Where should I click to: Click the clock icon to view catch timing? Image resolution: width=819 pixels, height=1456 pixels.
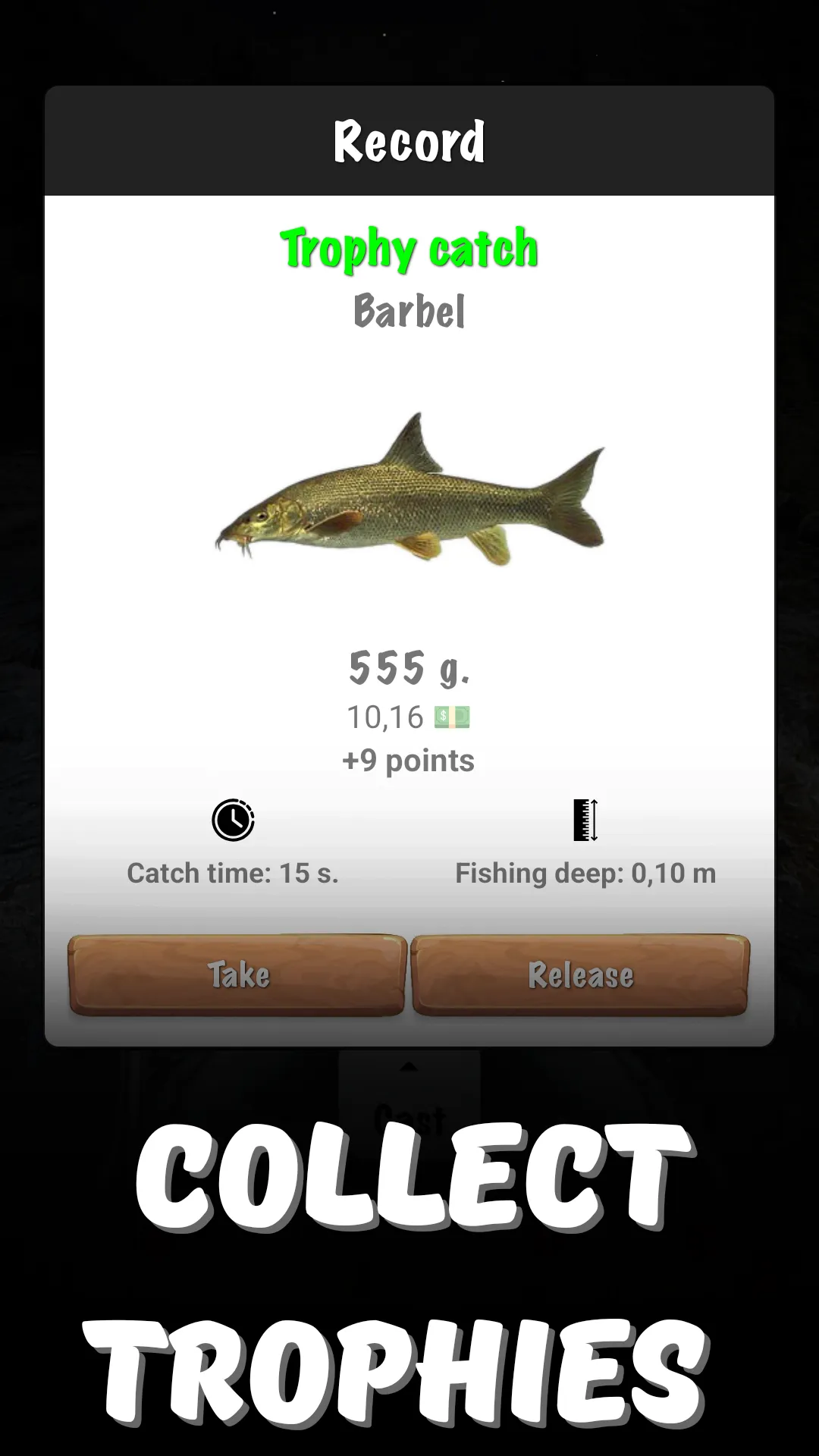tap(234, 821)
